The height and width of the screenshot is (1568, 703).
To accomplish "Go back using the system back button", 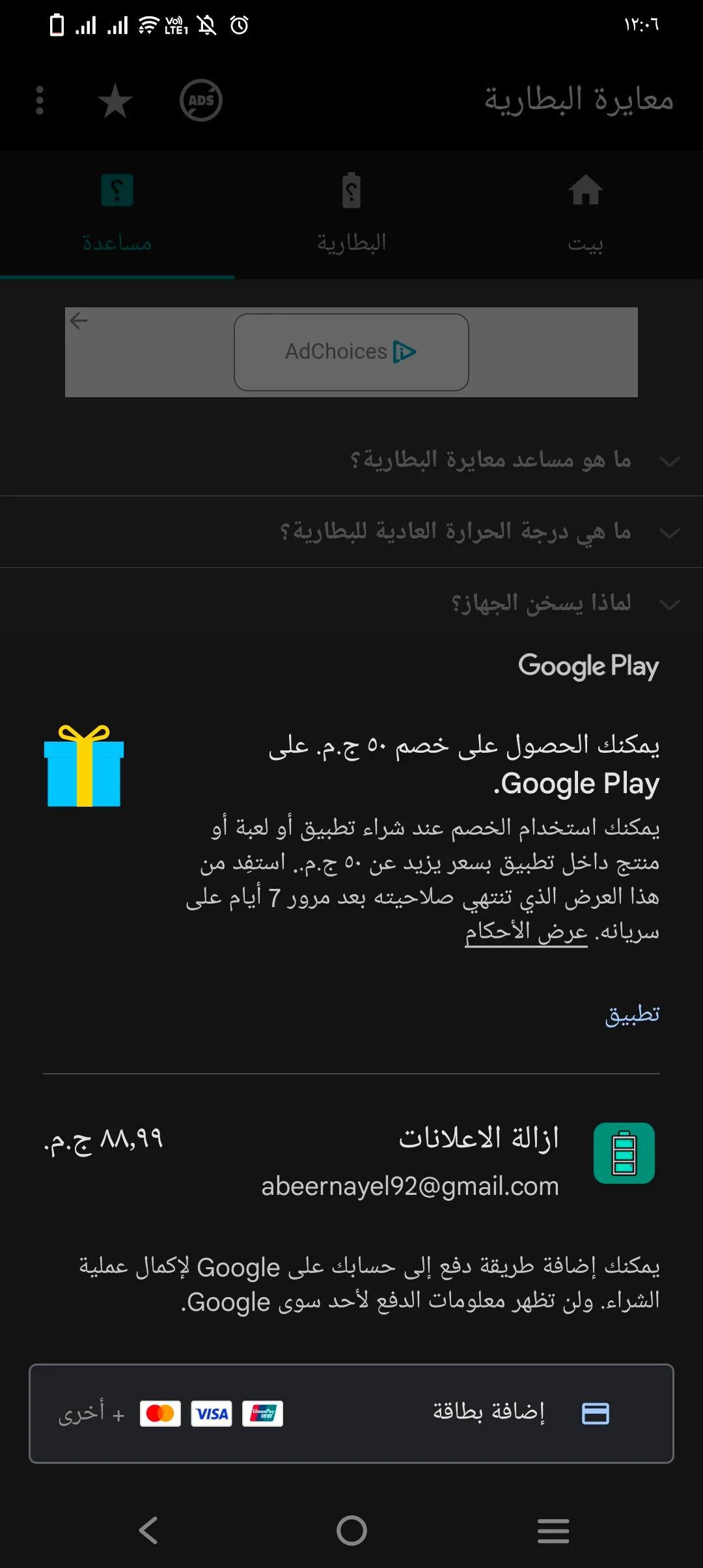I will [x=149, y=1530].
